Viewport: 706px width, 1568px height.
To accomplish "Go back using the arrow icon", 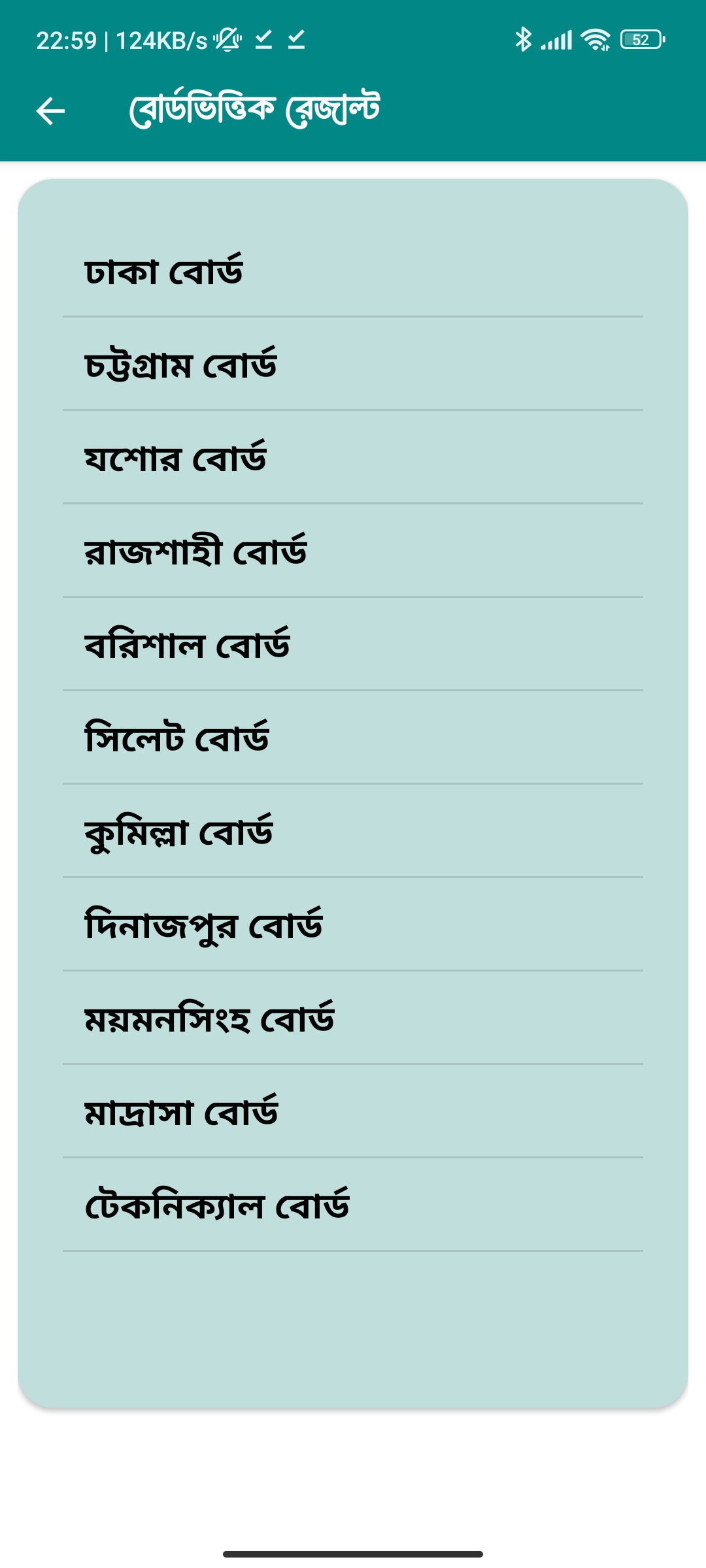I will (50, 110).
